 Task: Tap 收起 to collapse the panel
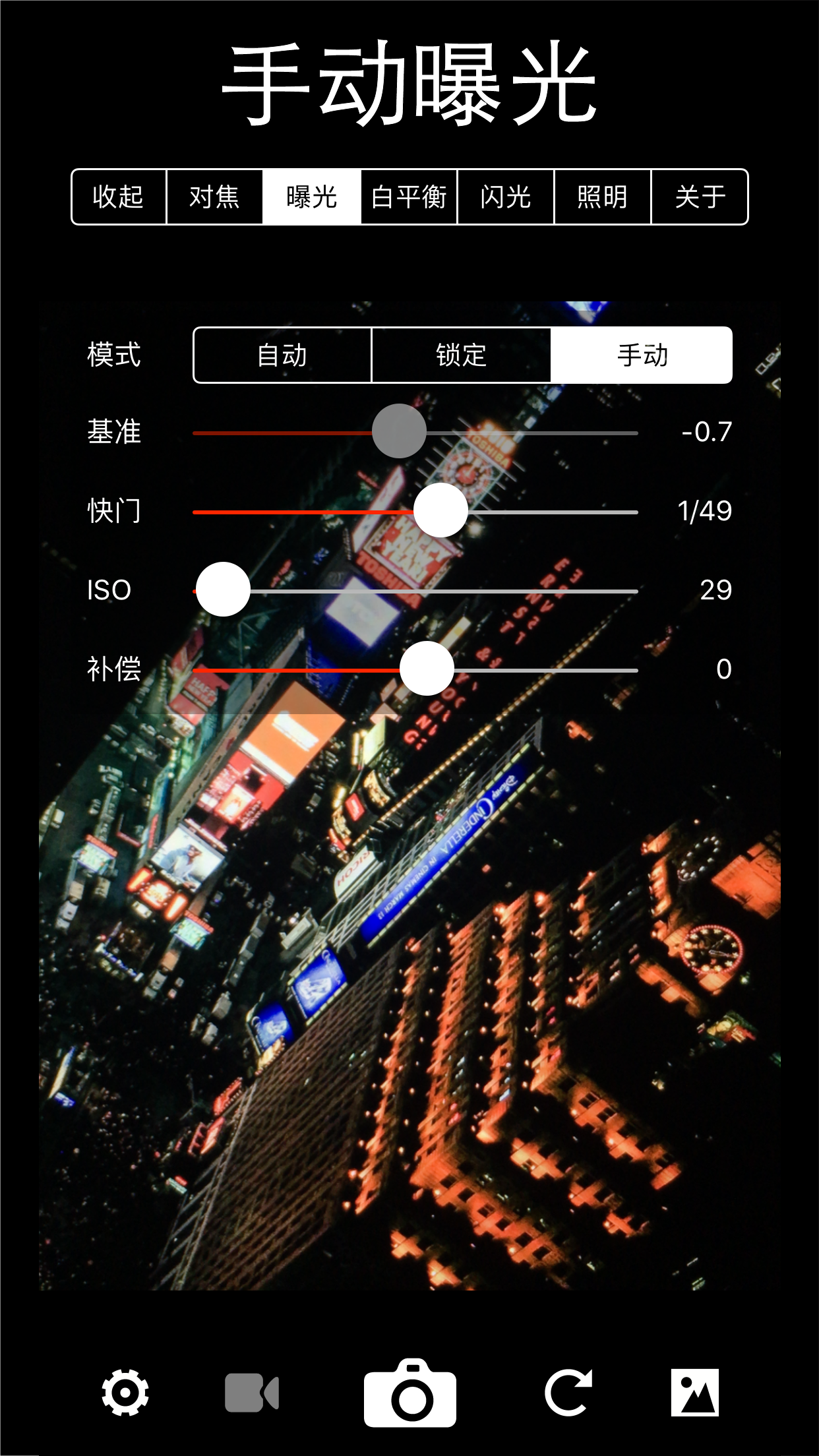tap(119, 197)
